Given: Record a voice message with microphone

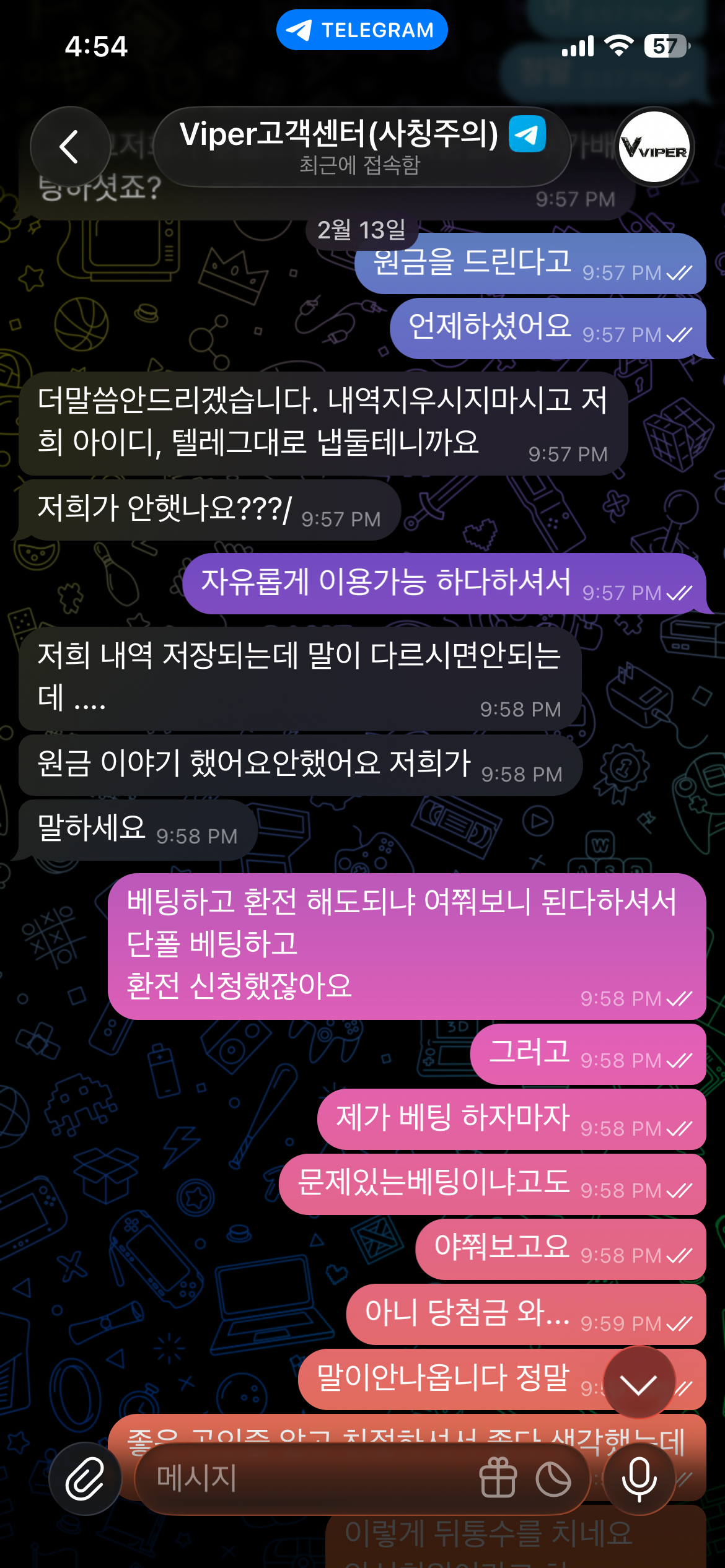Looking at the screenshot, I should point(639,1479).
